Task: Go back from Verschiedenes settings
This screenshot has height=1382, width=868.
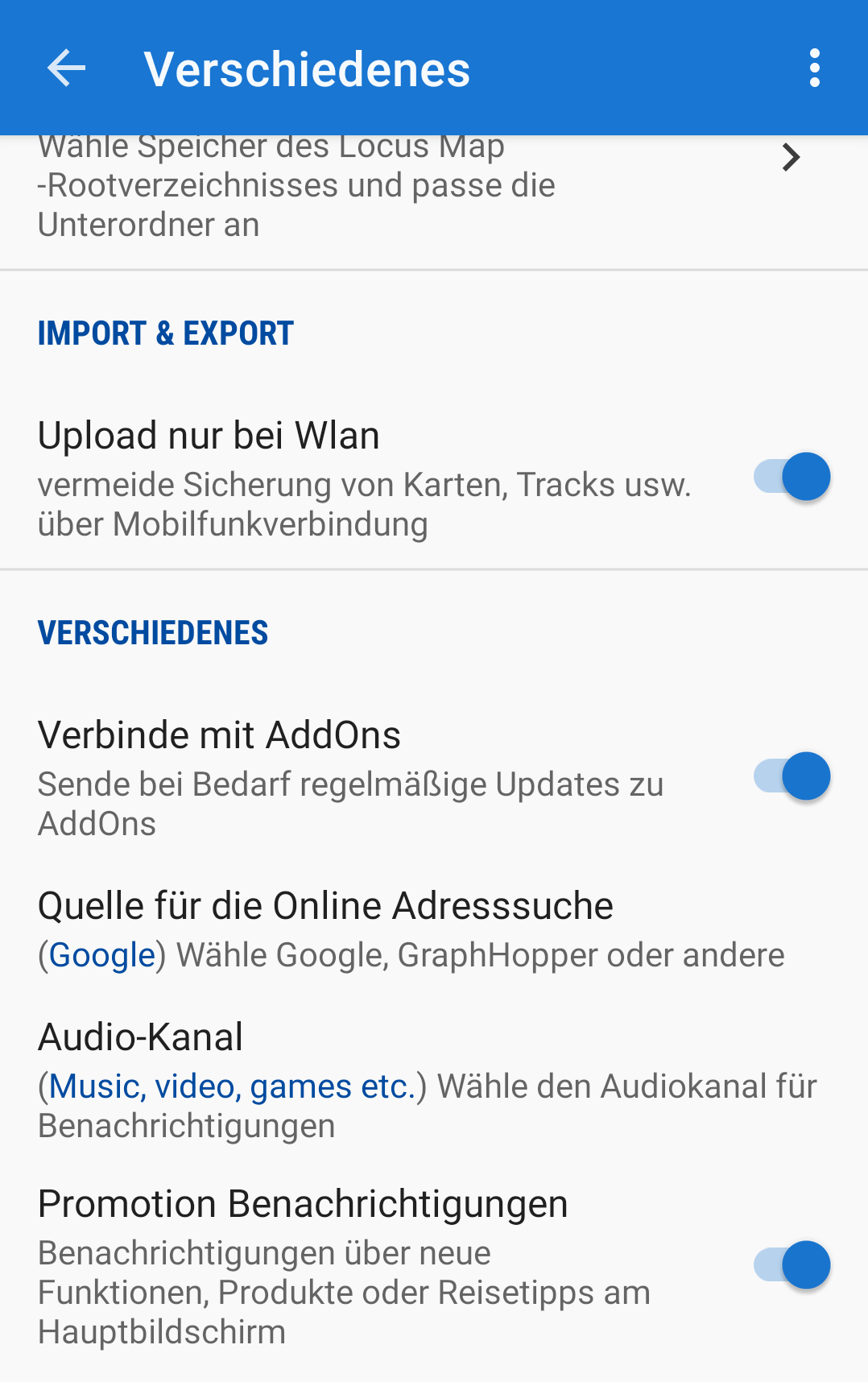Action: click(x=67, y=68)
